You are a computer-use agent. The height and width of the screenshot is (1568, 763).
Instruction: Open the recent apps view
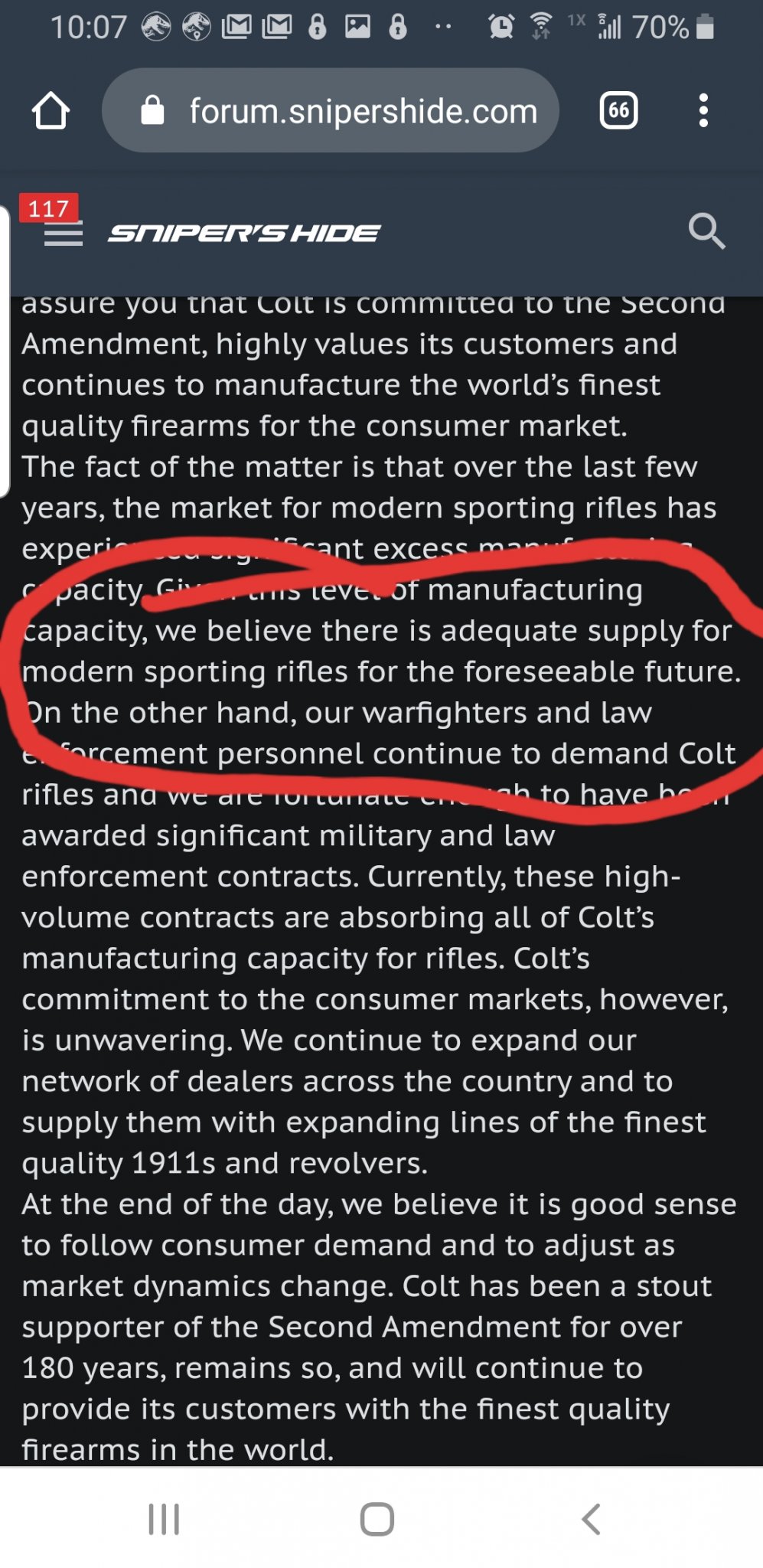[164, 1519]
